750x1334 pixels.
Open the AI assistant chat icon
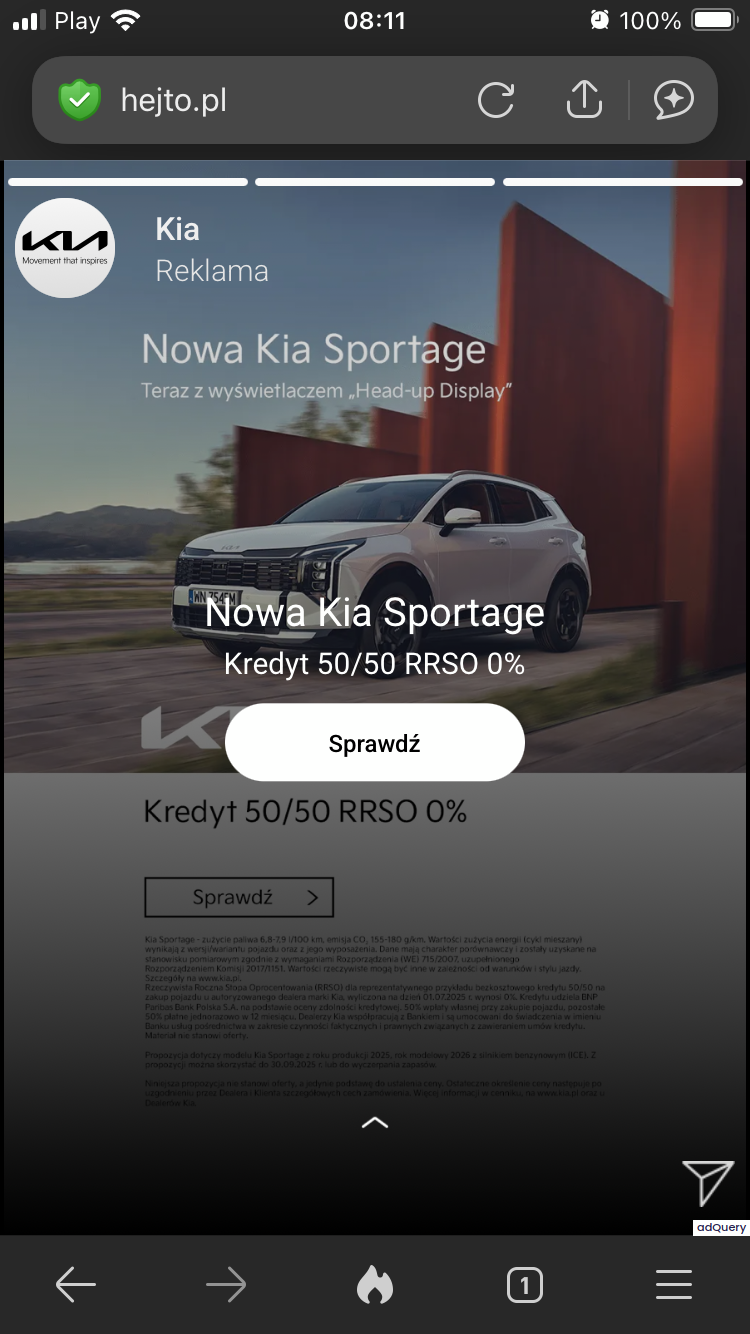[x=673, y=100]
